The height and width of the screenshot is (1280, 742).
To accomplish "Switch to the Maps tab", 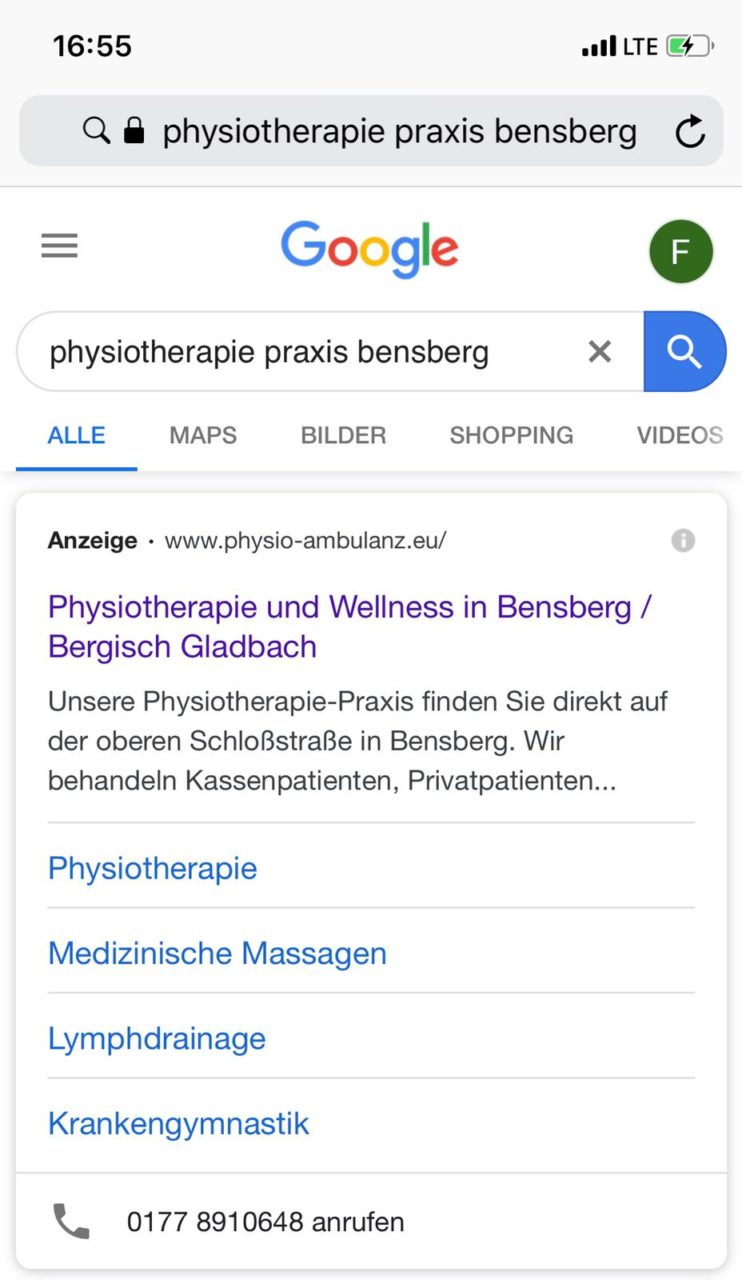I will point(203,435).
